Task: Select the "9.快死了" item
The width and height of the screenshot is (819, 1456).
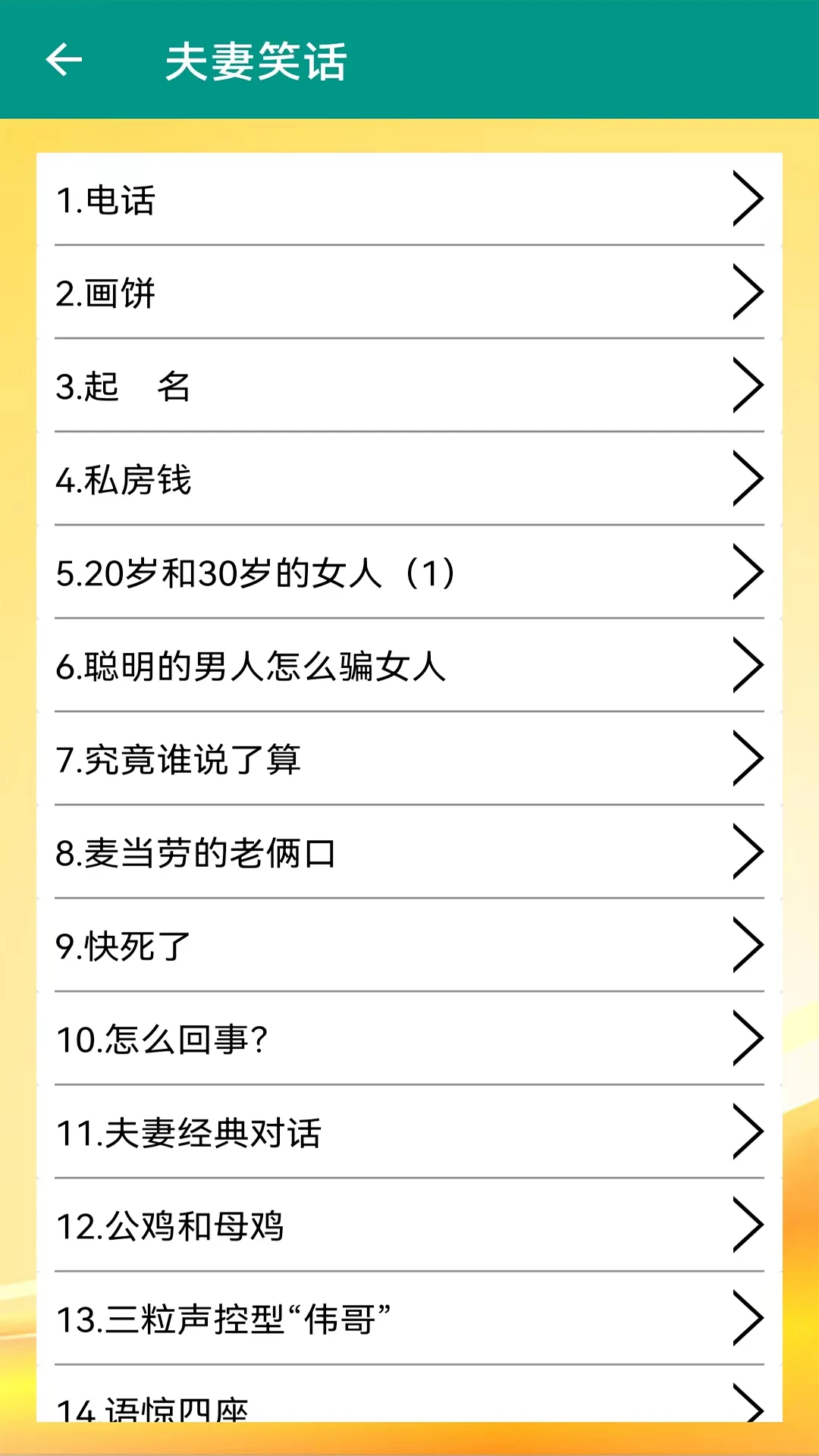Action: (x=303, y=946)
